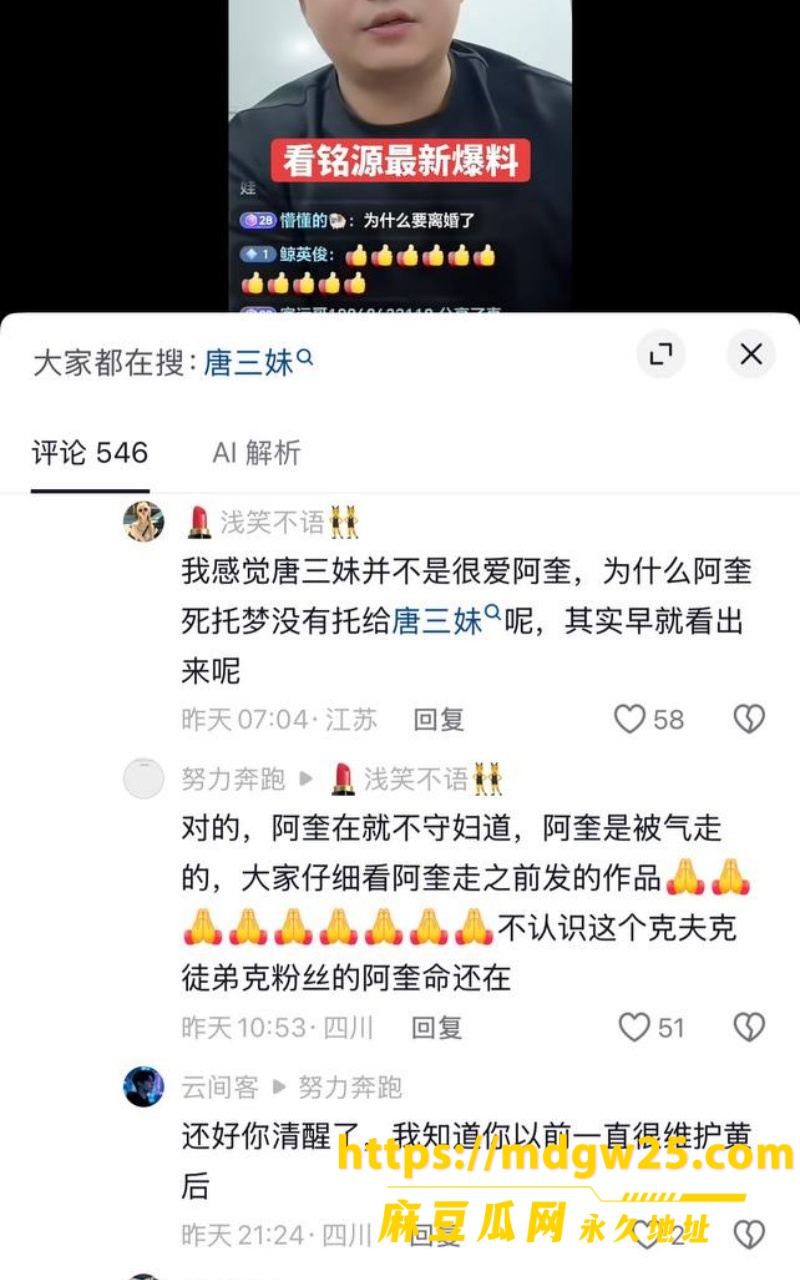Dislike 云间客's reply

coord(749,1234)
